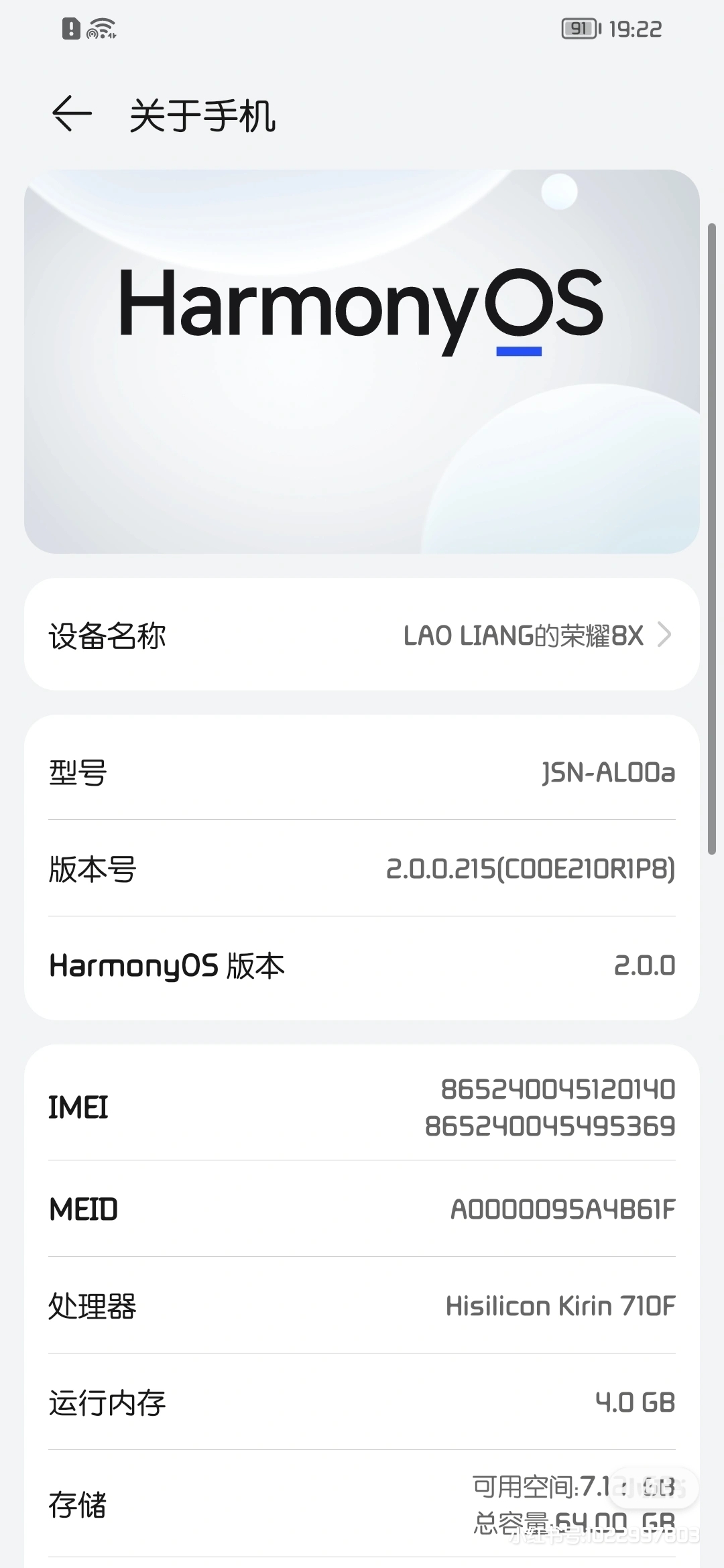
Task: Open the 设备名称 device name row
Action: 362,635
